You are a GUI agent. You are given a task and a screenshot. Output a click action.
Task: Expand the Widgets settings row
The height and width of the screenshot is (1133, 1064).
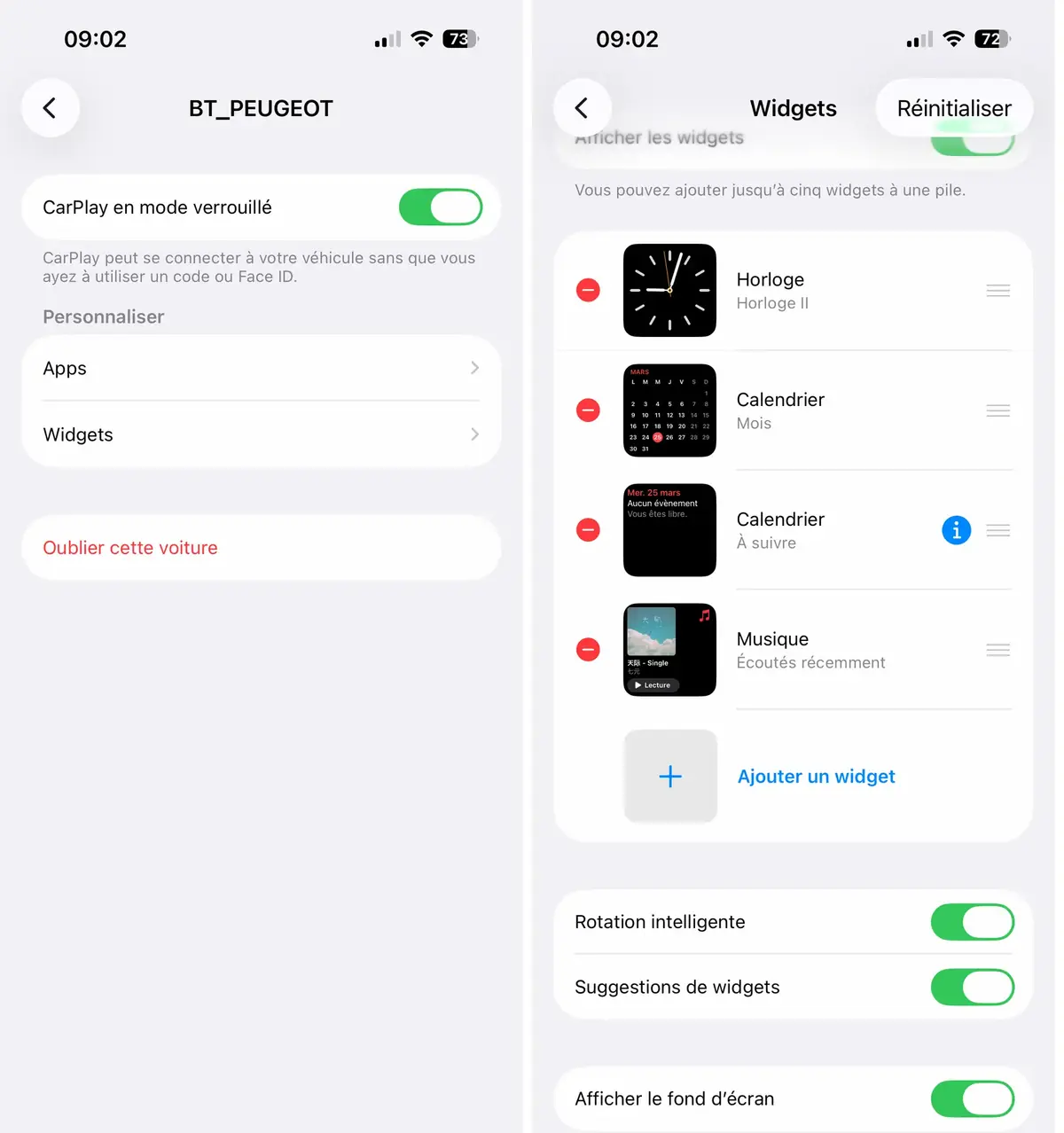[x=260, y=434]
